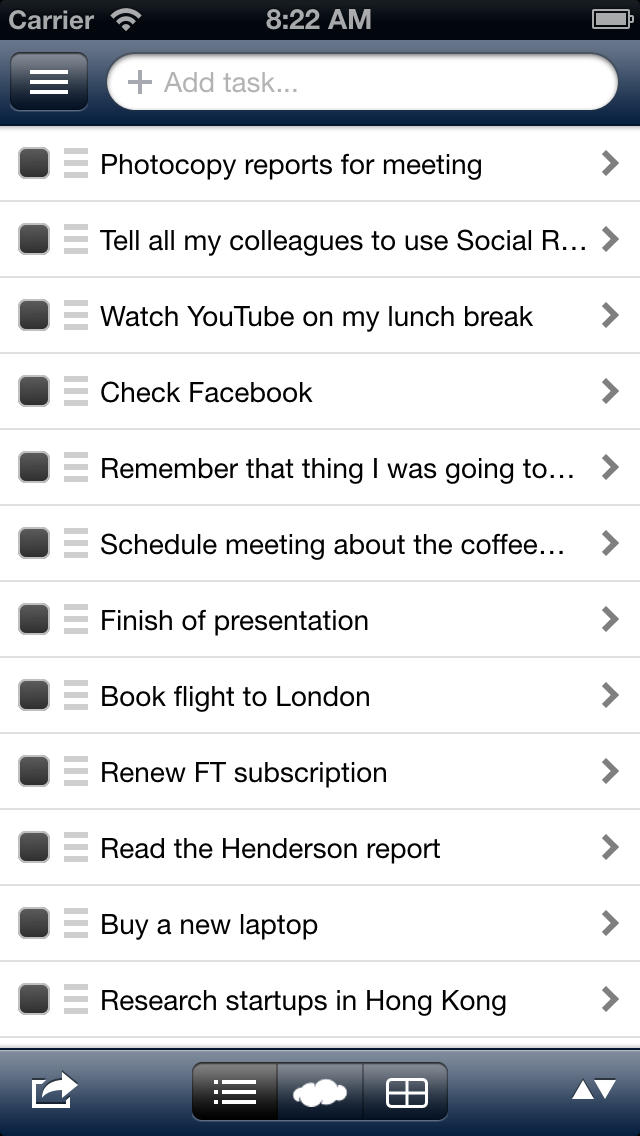Open the Check Facebook task details

[x=320, y=392]
